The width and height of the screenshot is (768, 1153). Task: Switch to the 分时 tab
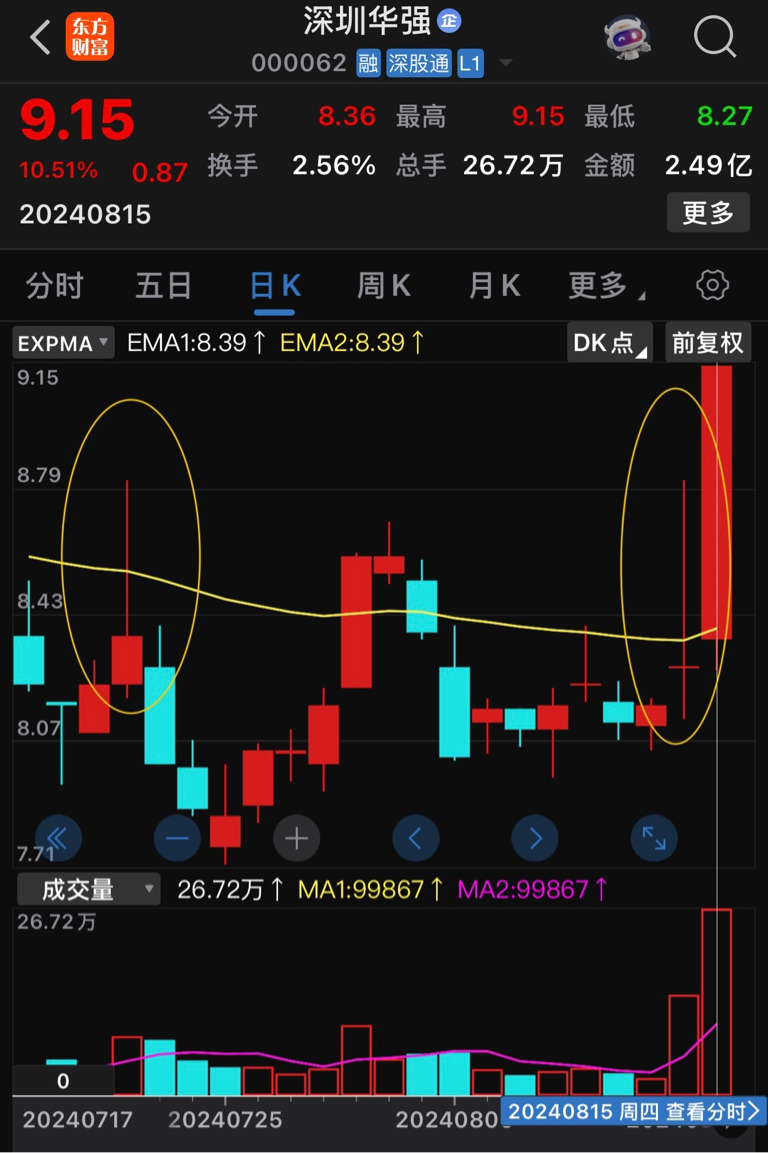54,286
